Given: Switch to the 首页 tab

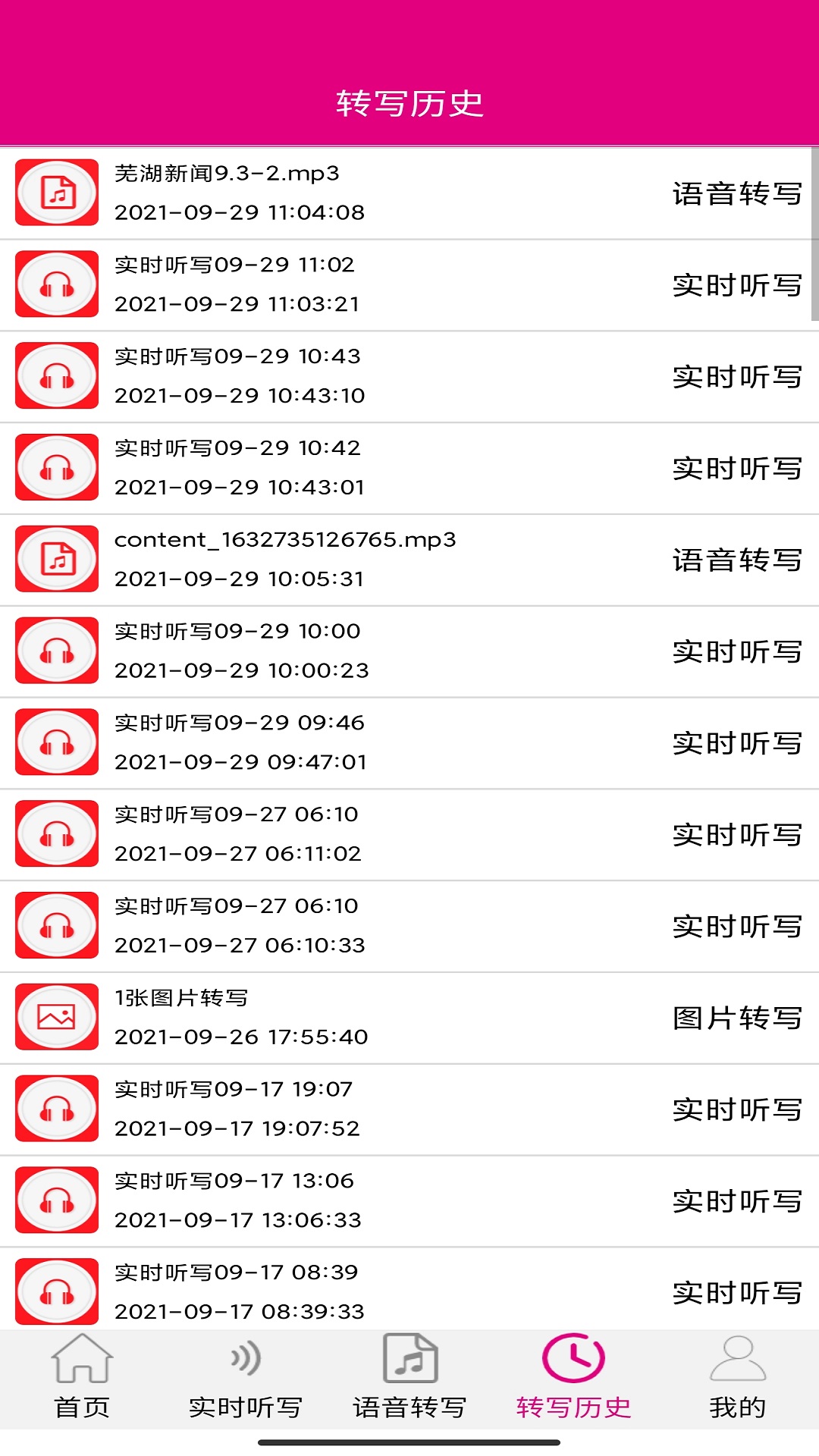Looking at the screenshot, I should click(82, 1379).
